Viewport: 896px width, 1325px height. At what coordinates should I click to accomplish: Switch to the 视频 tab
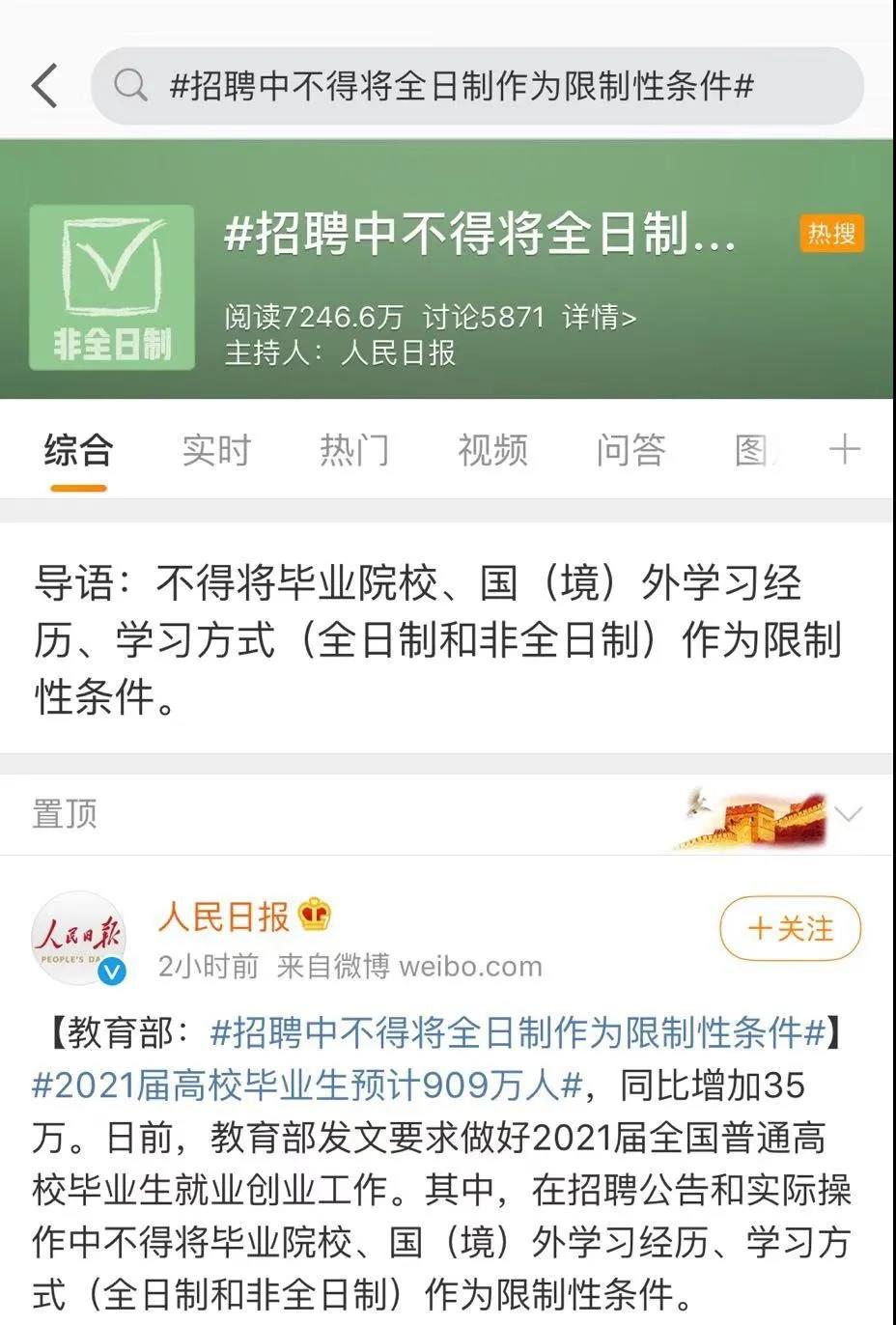coord(492,451)
